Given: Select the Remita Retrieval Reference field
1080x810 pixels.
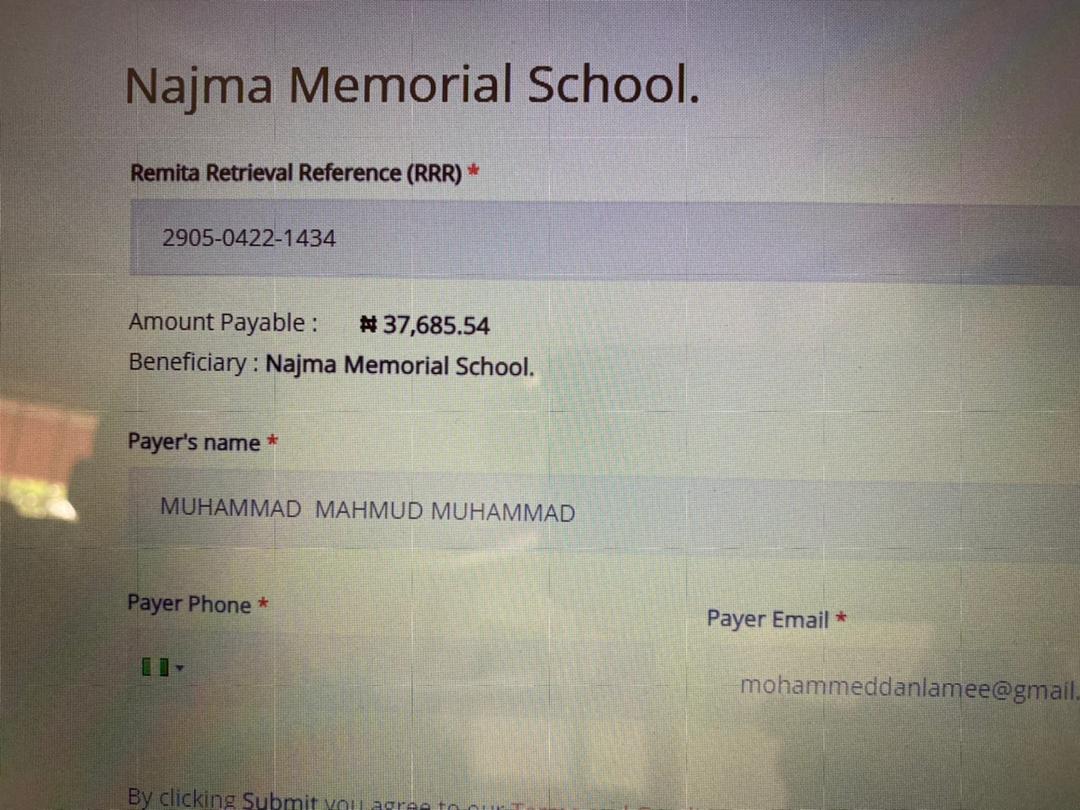Looking at the screenshot, I should point(600,239).
